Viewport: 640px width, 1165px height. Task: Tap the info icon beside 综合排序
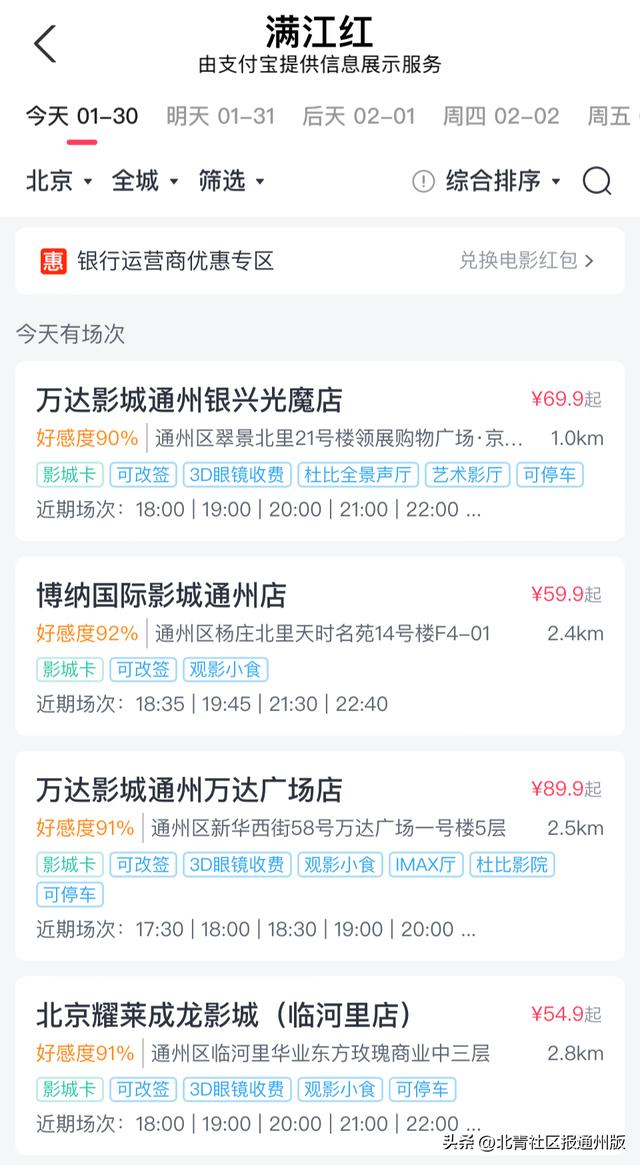423,181
